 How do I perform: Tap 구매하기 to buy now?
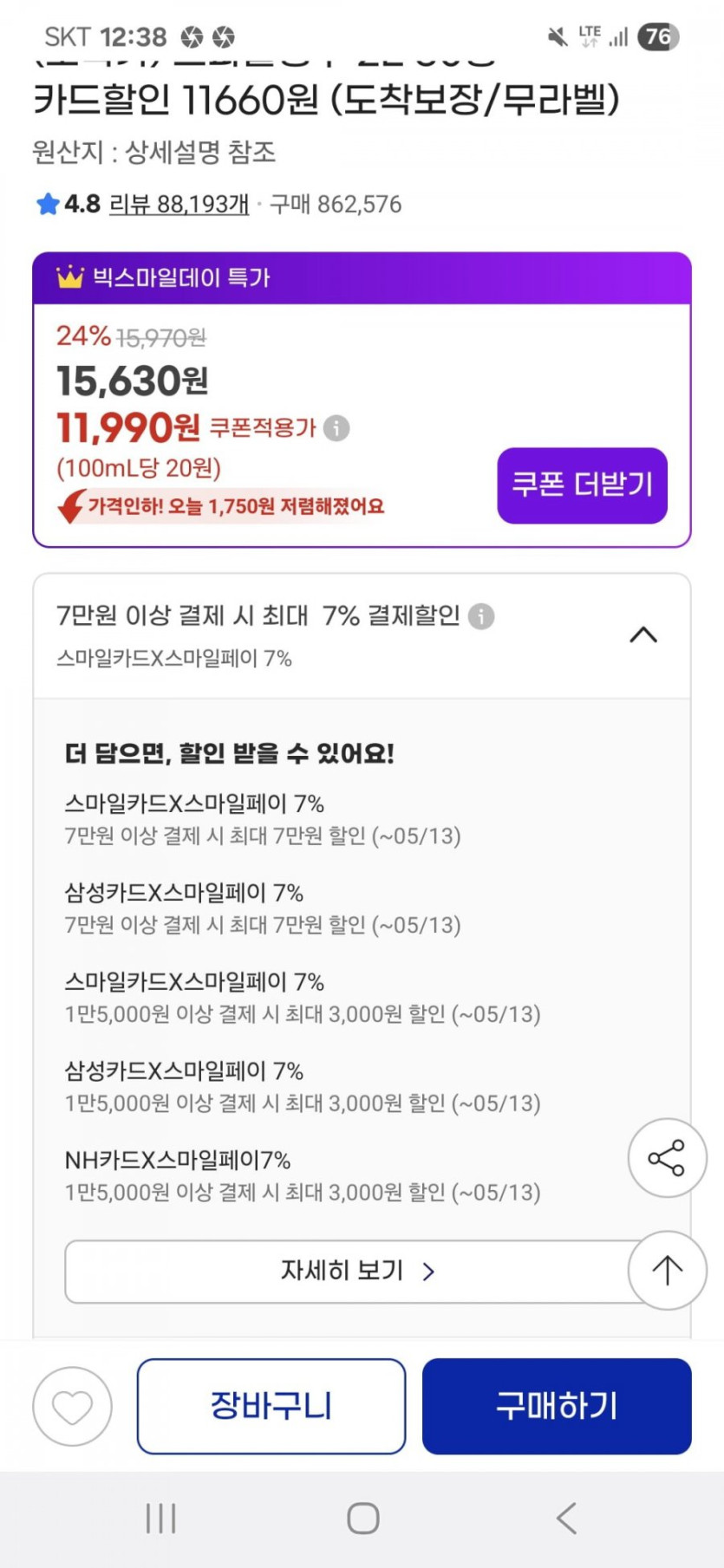(x=556, y=1406)
